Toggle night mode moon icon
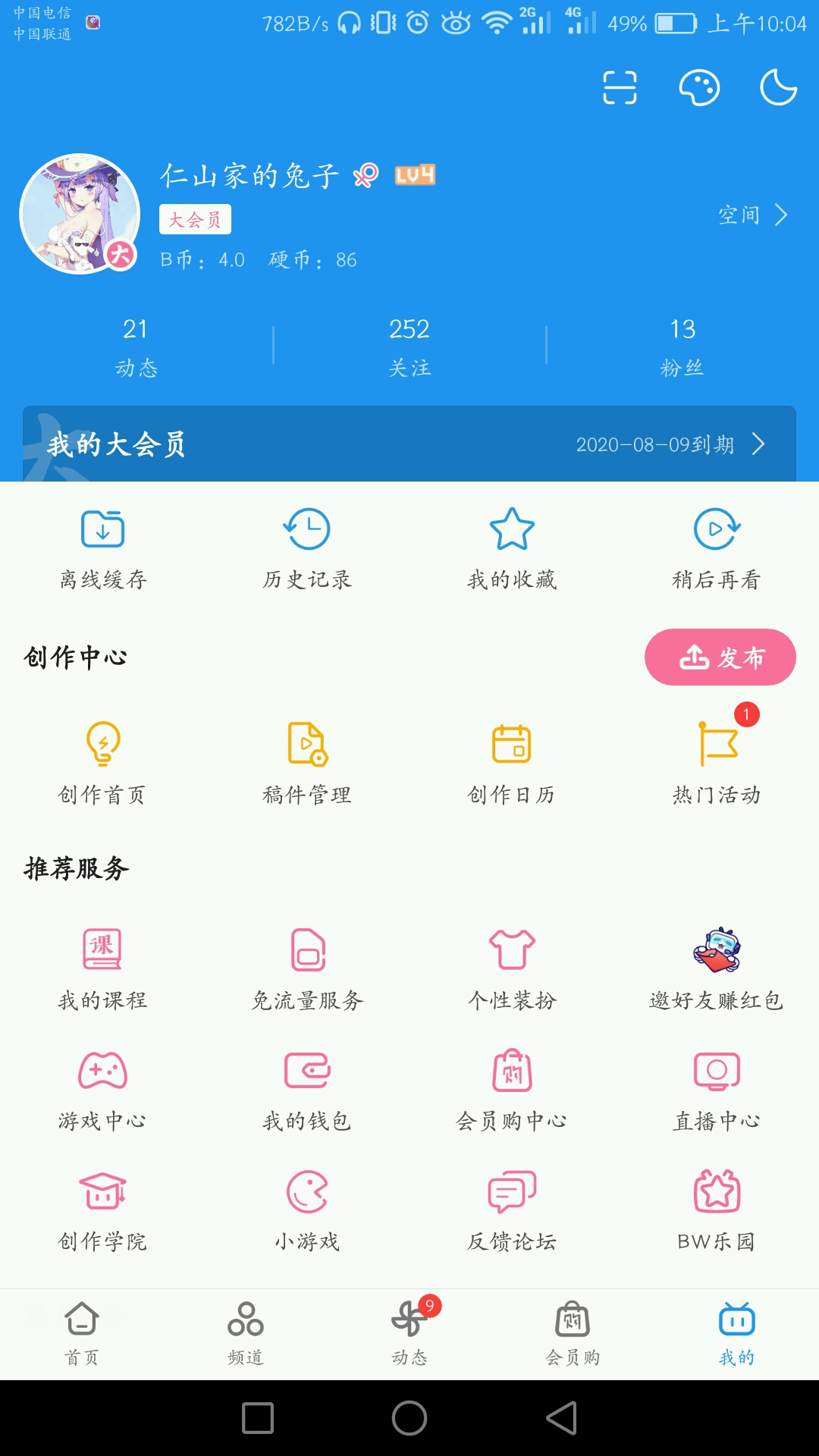Screen dimensions: 819x1456 778,87
